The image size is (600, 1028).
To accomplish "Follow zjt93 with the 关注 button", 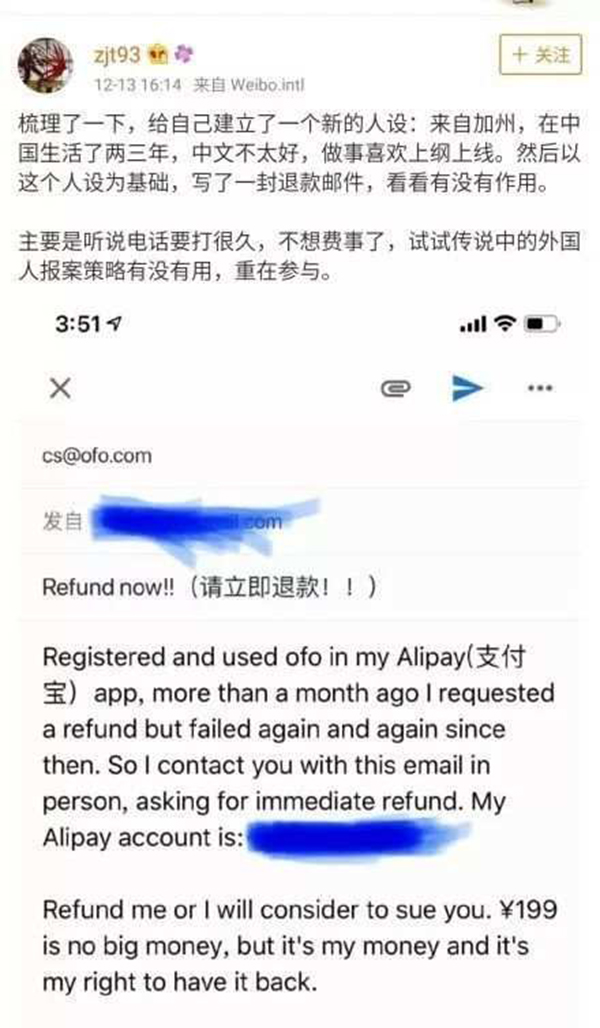I will (x=540, y=54).
